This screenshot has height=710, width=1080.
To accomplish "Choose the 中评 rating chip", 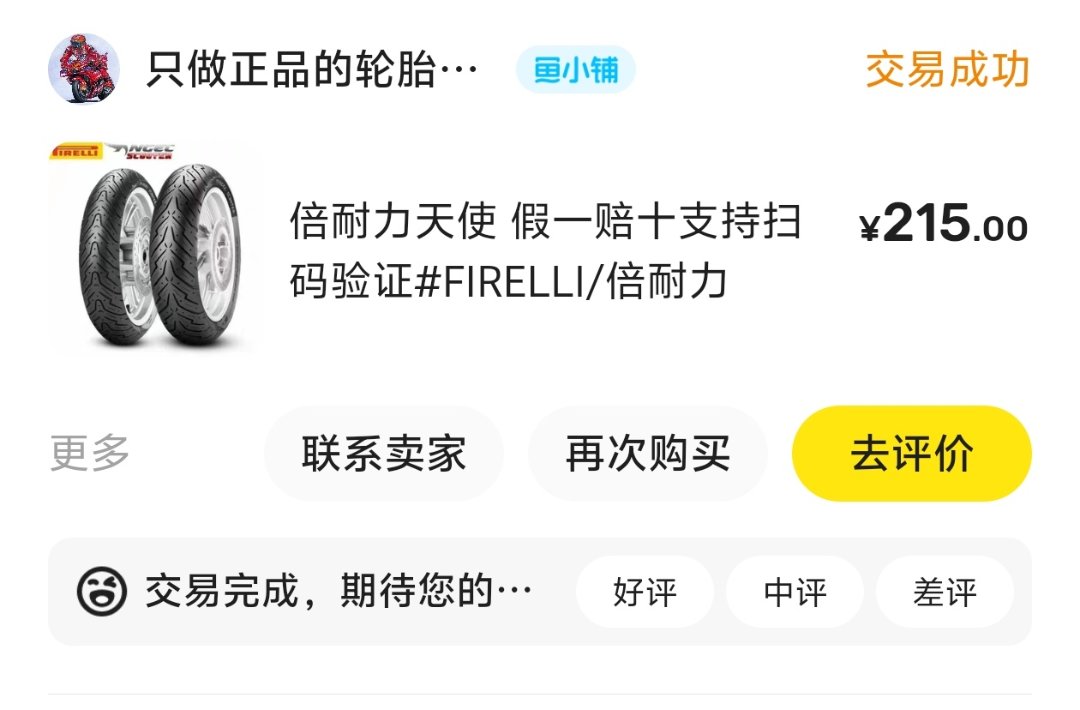I will point(795,592).
